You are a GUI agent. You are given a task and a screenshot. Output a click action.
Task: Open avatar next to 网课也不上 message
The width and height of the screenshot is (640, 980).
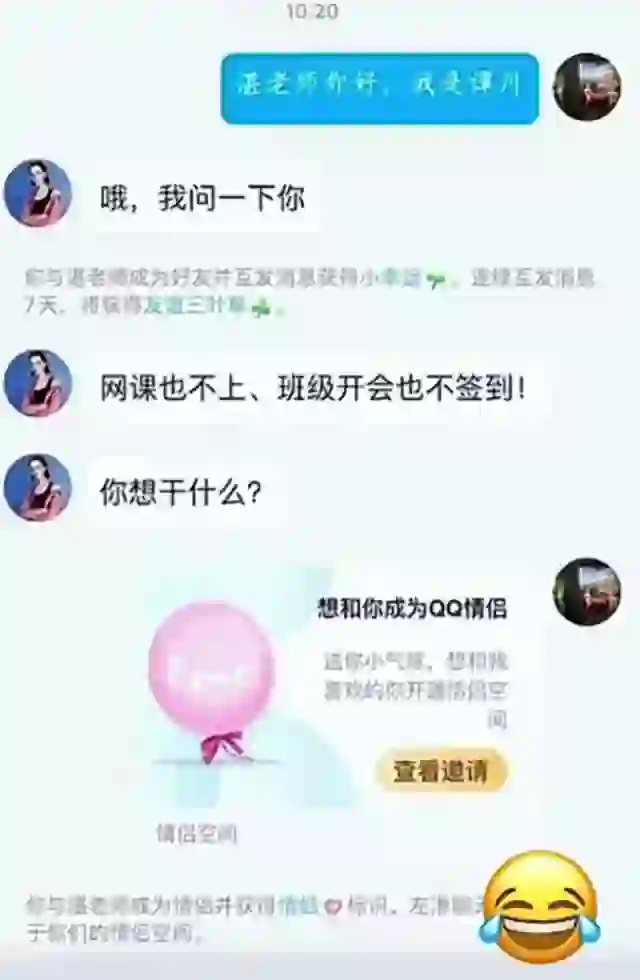click(x=37, y=383)
